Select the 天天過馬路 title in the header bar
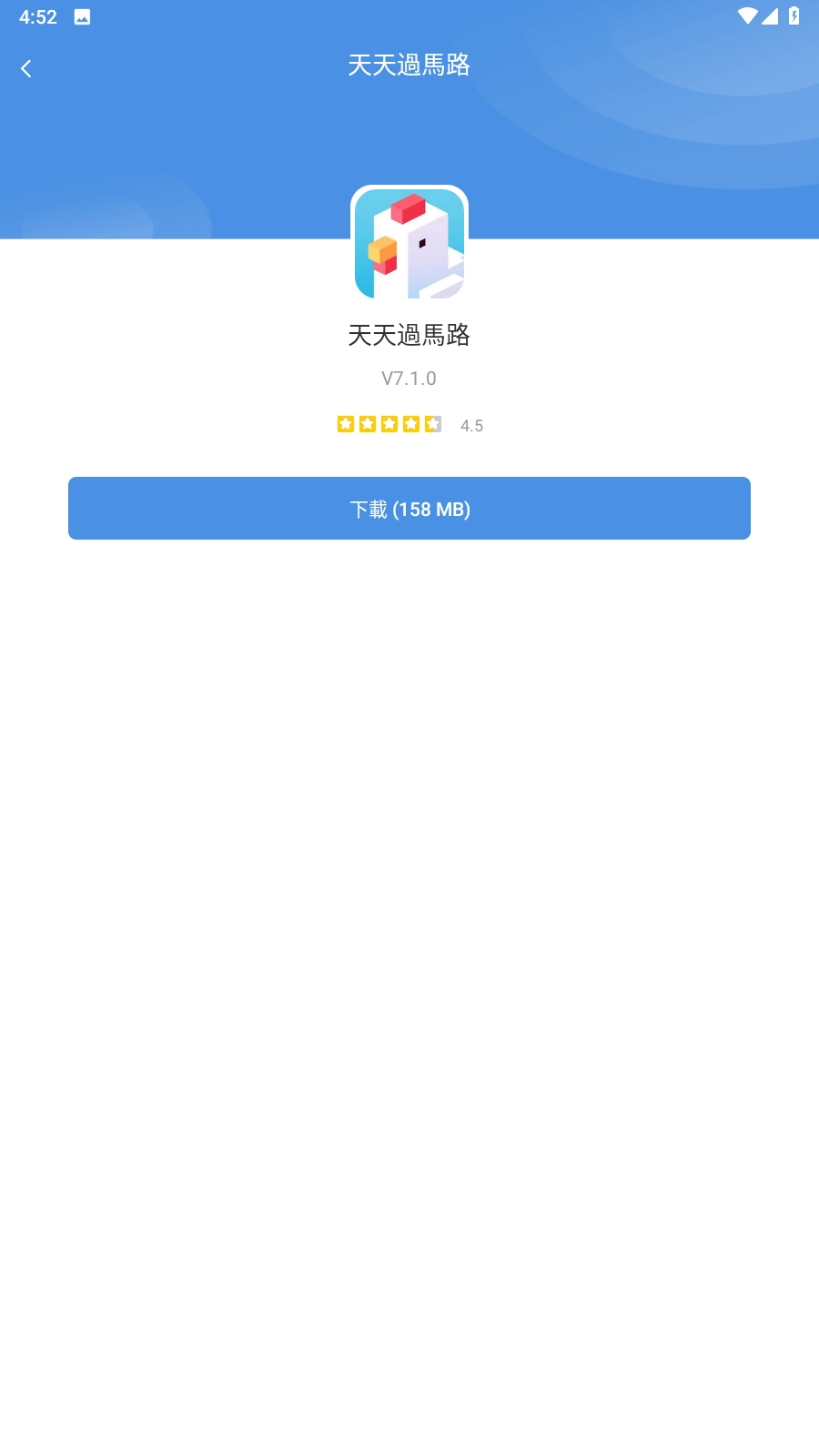The height and width of the screenshot is (1456, 819). pyautogui.click(x=409, y=66)
